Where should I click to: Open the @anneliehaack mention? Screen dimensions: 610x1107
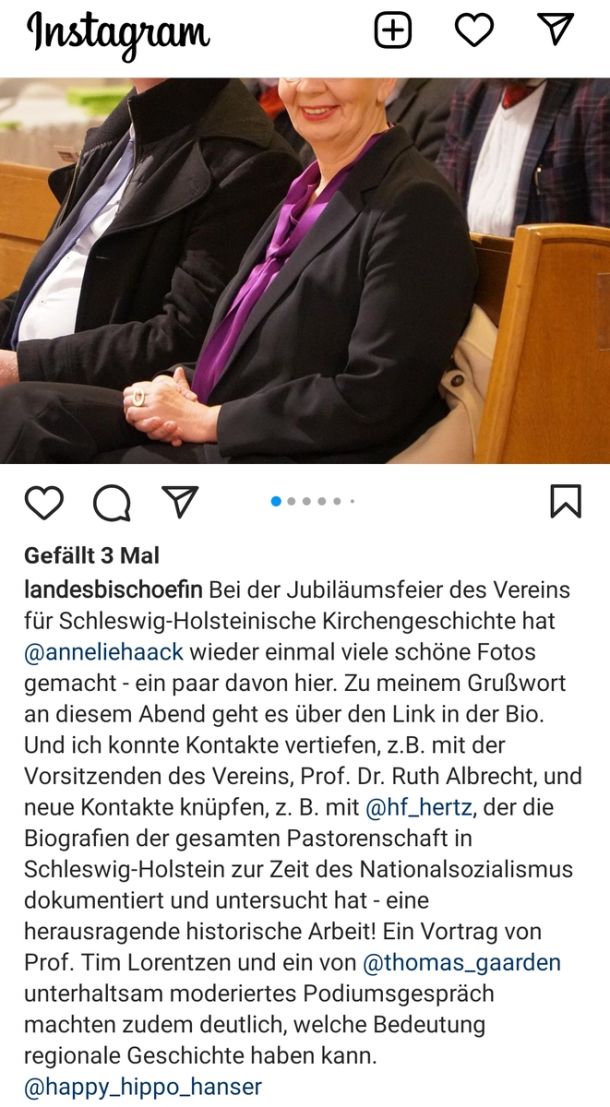tap(103, 652)
